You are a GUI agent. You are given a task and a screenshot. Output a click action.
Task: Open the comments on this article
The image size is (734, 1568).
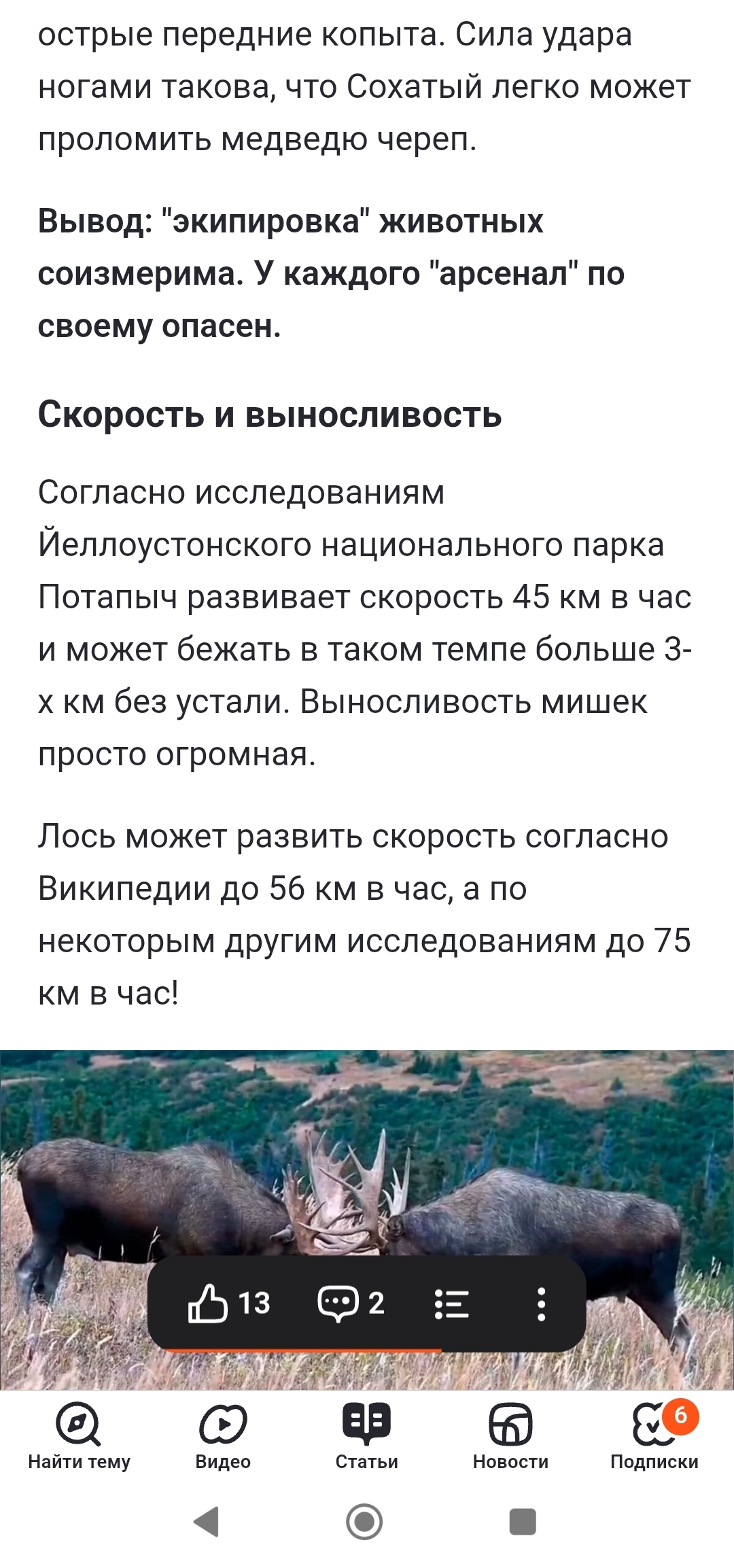338,1303
